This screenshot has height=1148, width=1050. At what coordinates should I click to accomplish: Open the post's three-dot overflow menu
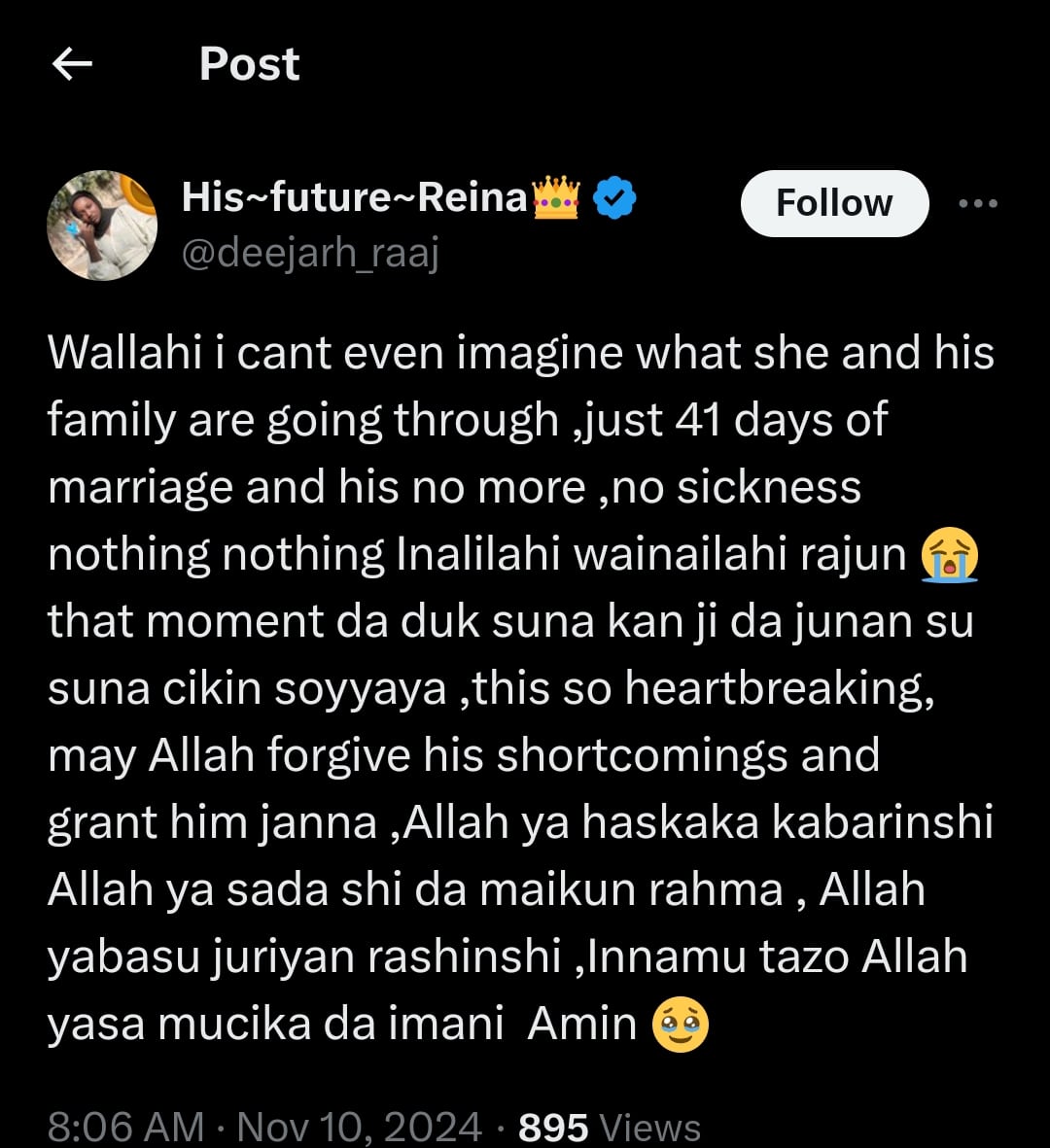[977, 203]
